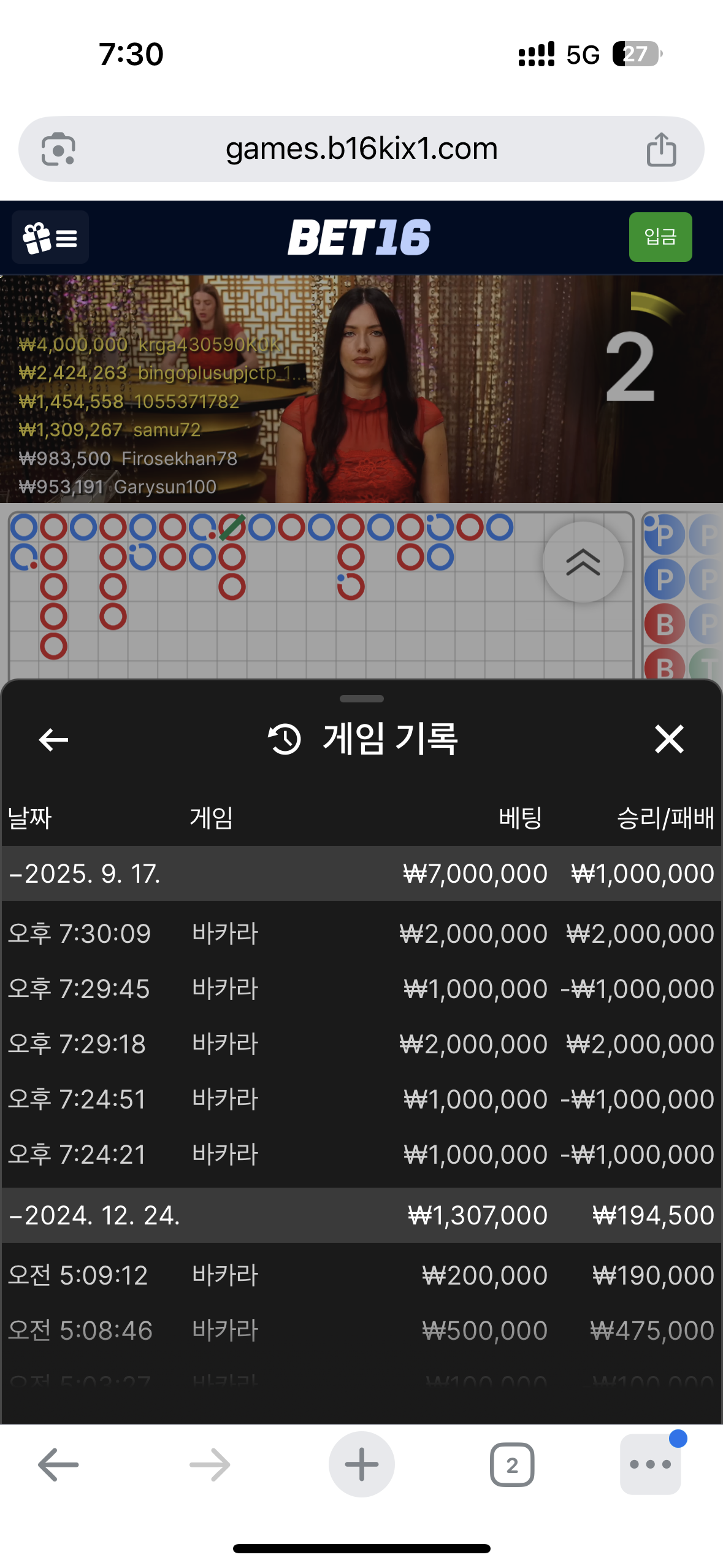
Task: Tap the address bar games.b16kix1.com
Action: point(361,149)
